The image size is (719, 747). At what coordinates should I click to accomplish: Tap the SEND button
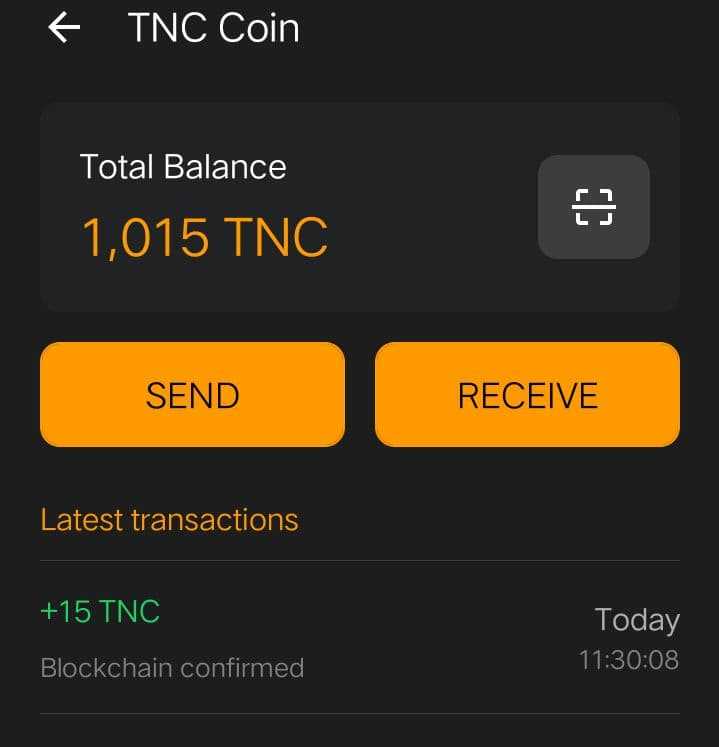pos(192,395)
